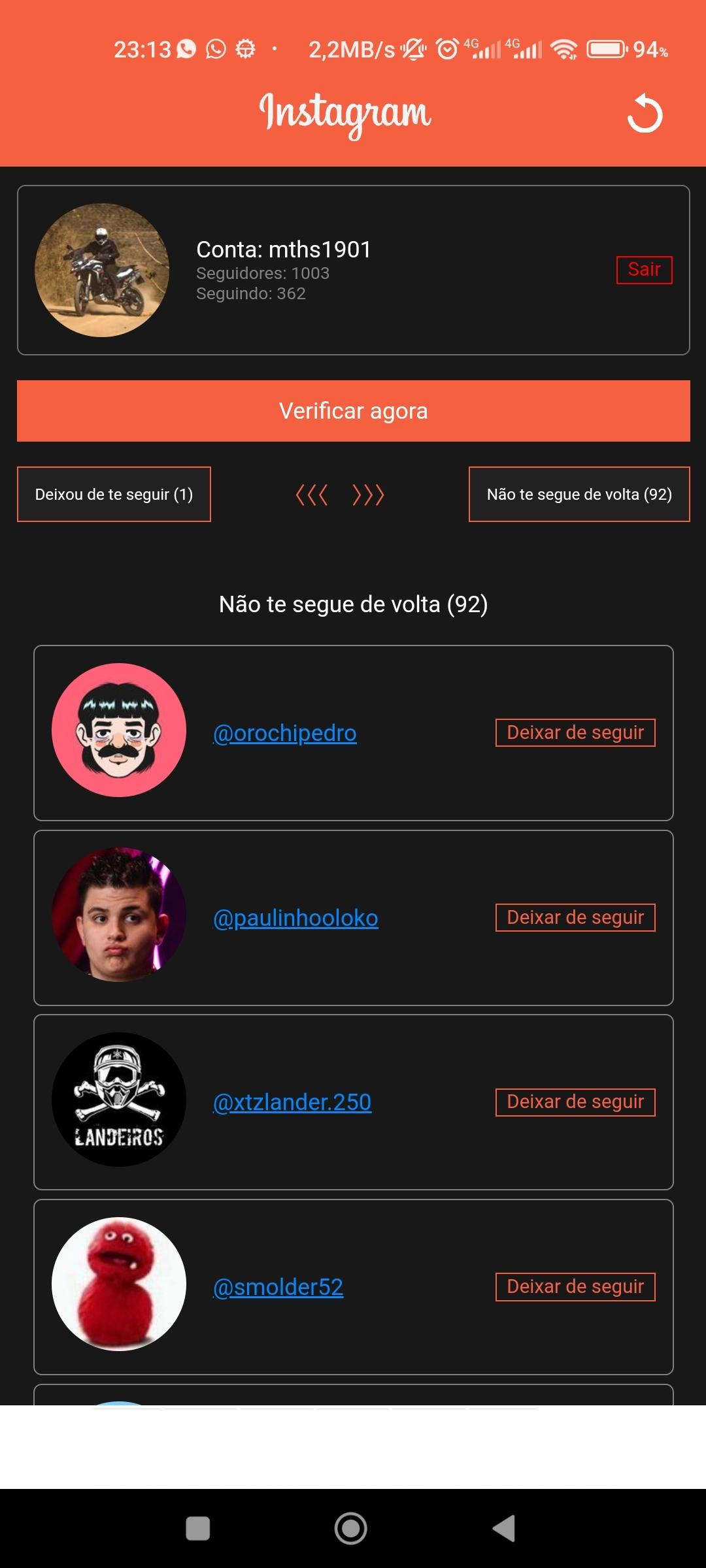The width and height of the screenshot is (706, 1568).
Task: Open the Não te segue de volta (92) tab
Action: [579, 495]
